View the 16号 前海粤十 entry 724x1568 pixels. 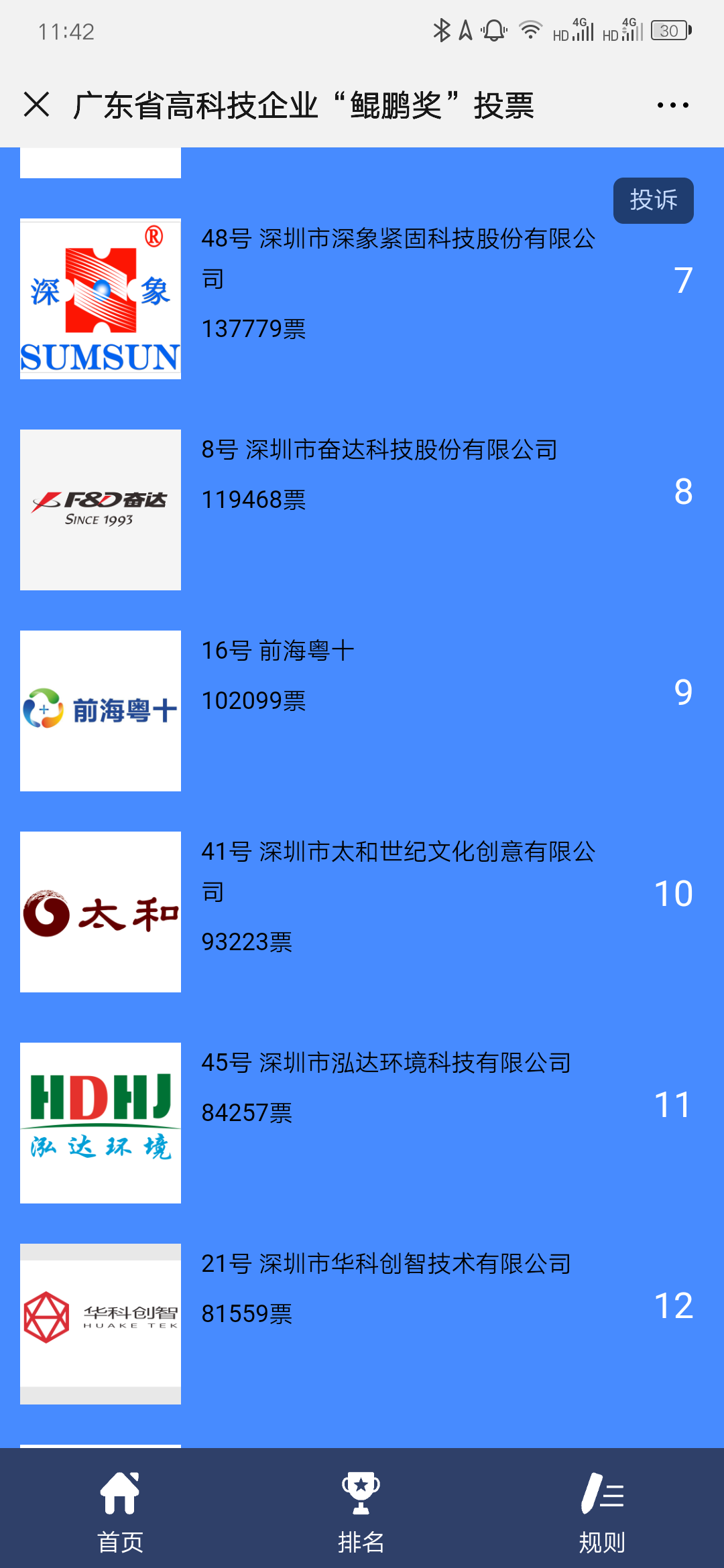coord(278,651)
